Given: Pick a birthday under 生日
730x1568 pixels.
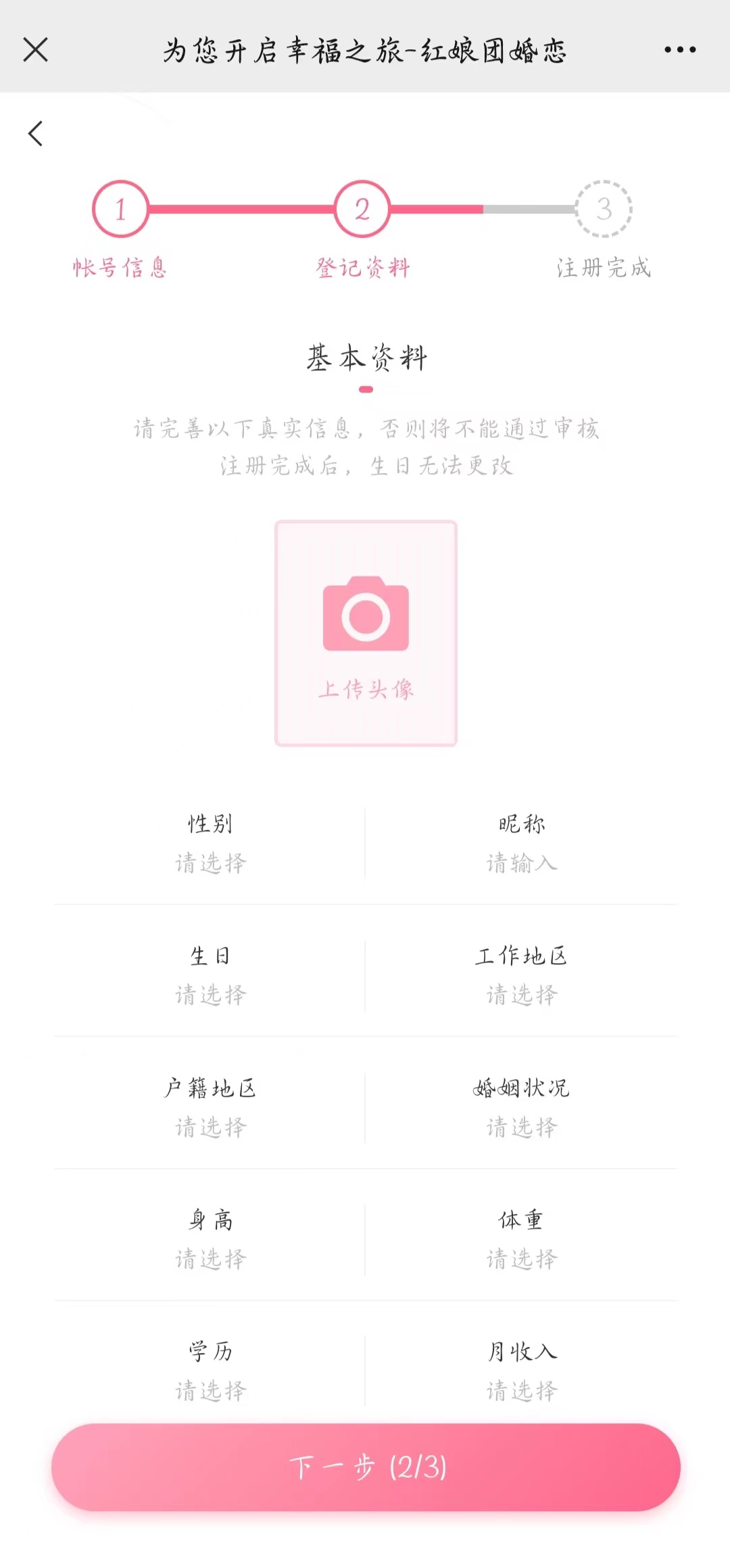Looking at the screenshot, I should 210,975.
